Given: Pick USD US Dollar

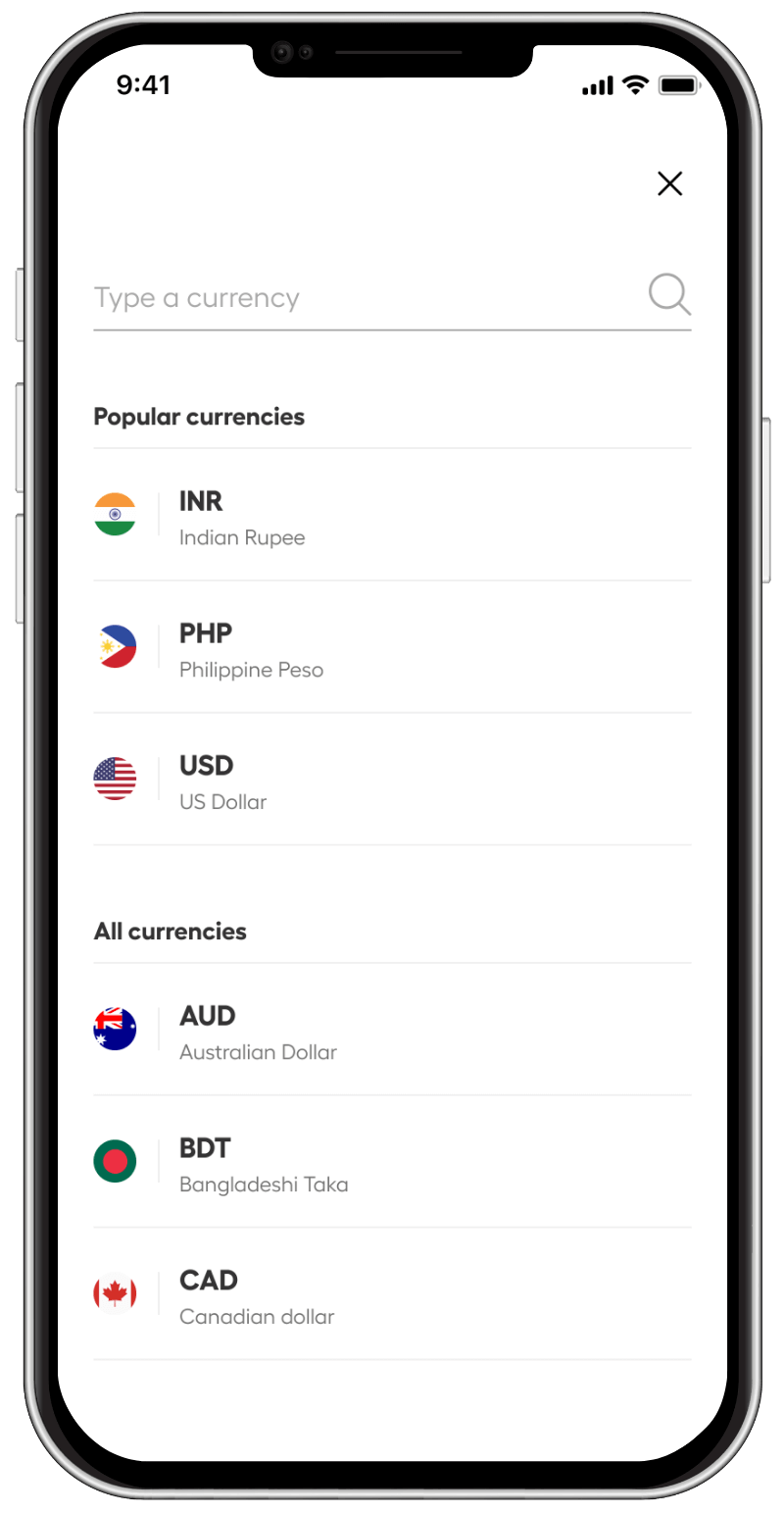Looking at the screenshot, I should coord(392,780).
